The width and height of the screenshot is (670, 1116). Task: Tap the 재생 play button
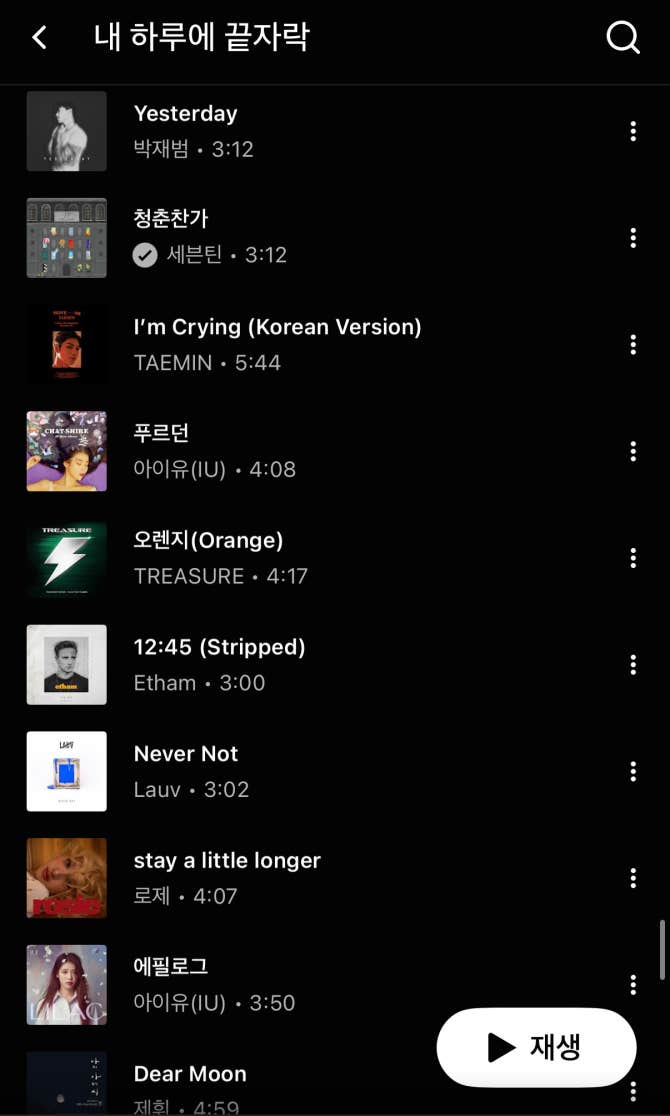(x=536, y=1047)
